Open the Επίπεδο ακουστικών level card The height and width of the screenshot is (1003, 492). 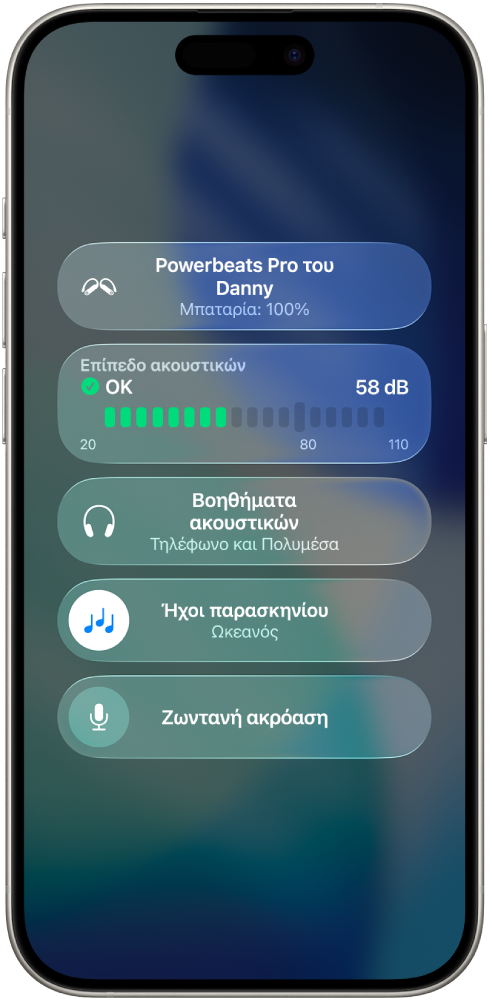click(x=244, y=404)
